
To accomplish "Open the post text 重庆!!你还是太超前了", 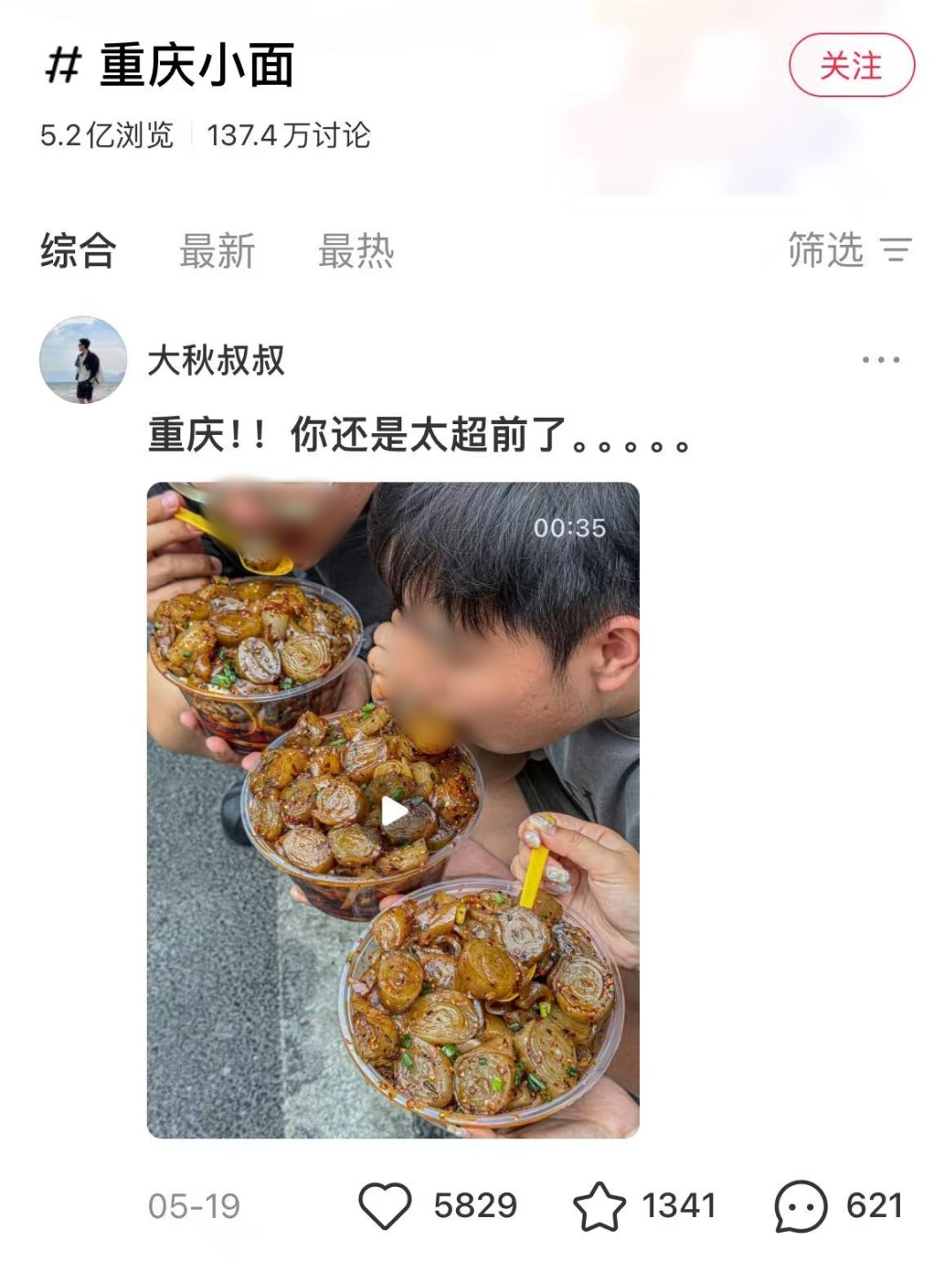I will (417, 436).
